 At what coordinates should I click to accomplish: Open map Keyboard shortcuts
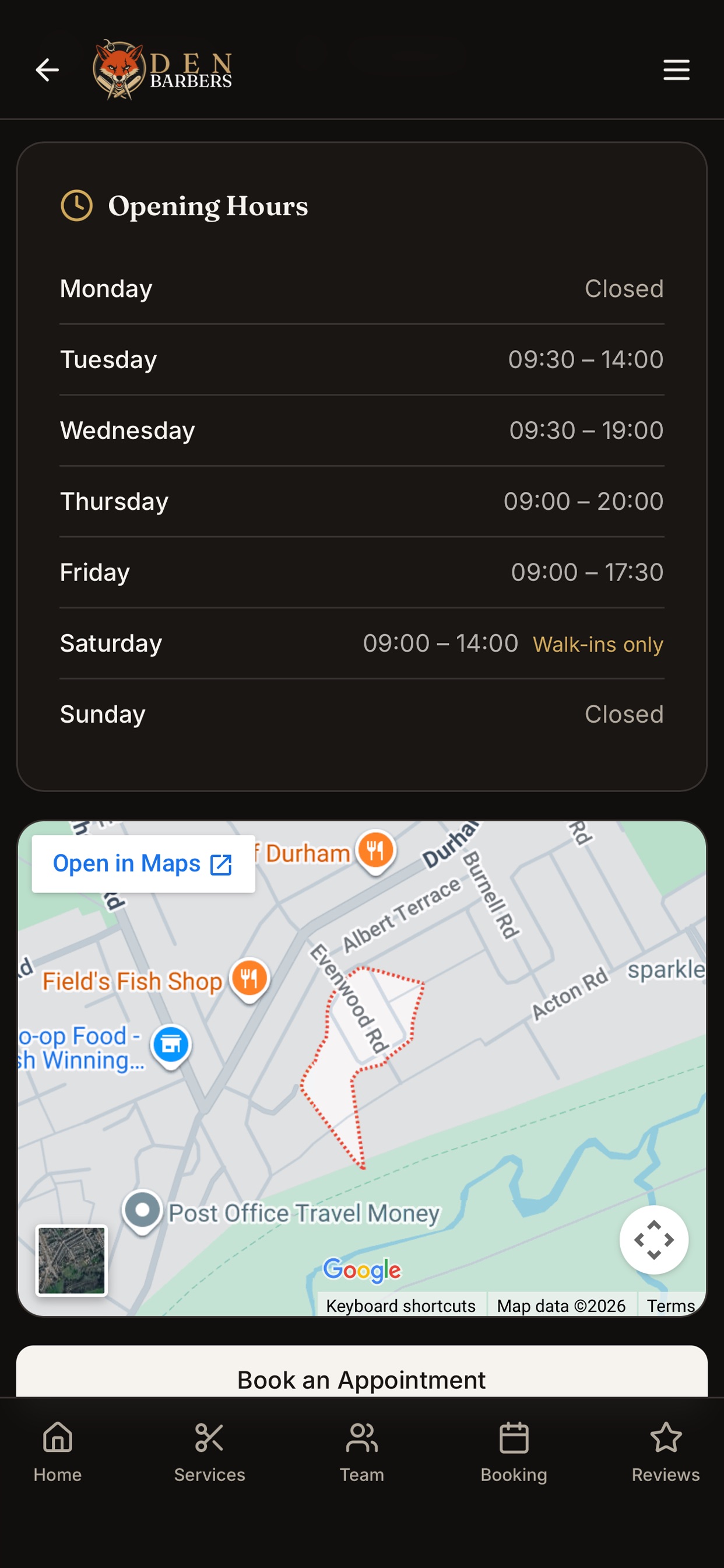point(400,1305)
